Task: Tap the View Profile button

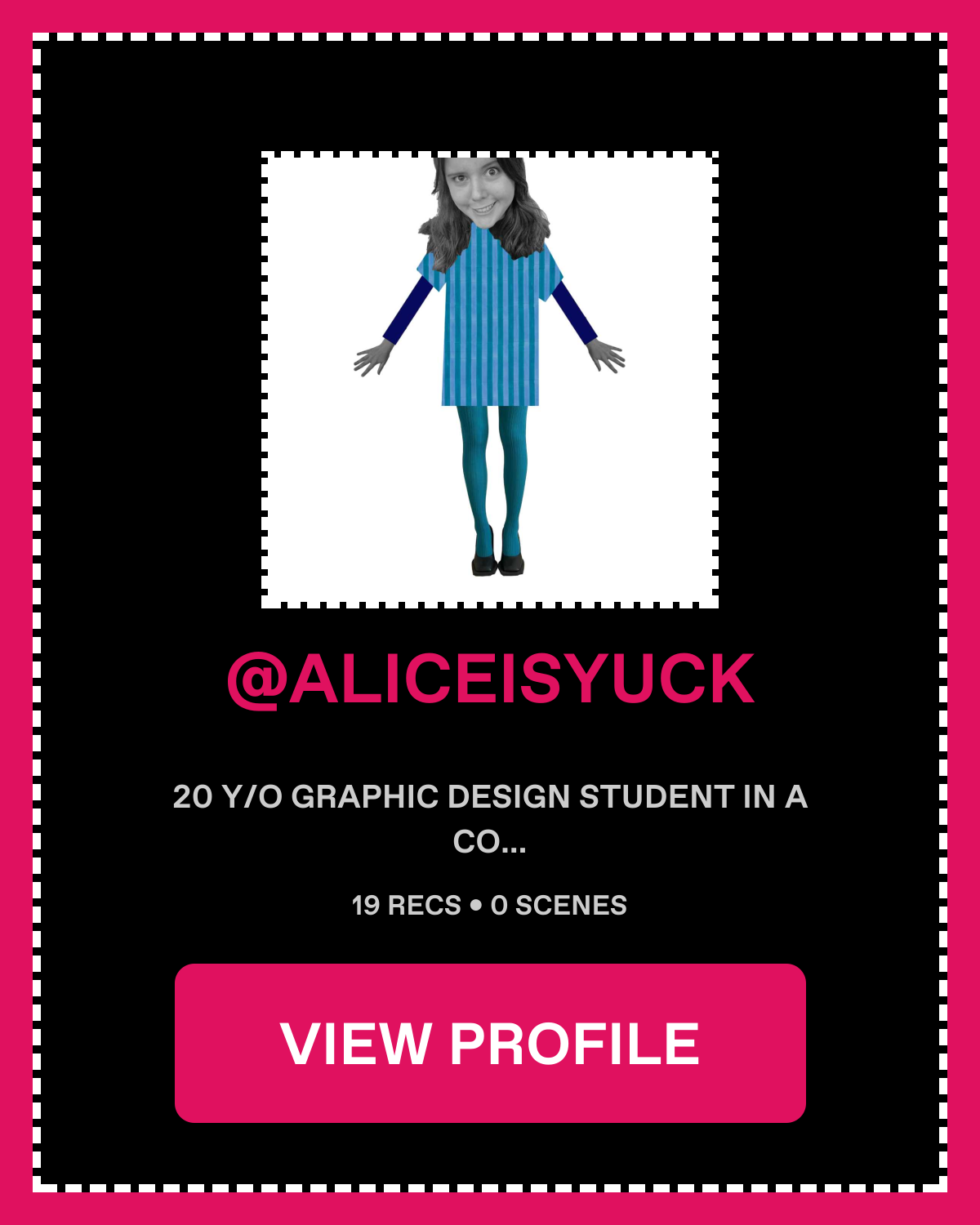Action: click(490, 1043)
